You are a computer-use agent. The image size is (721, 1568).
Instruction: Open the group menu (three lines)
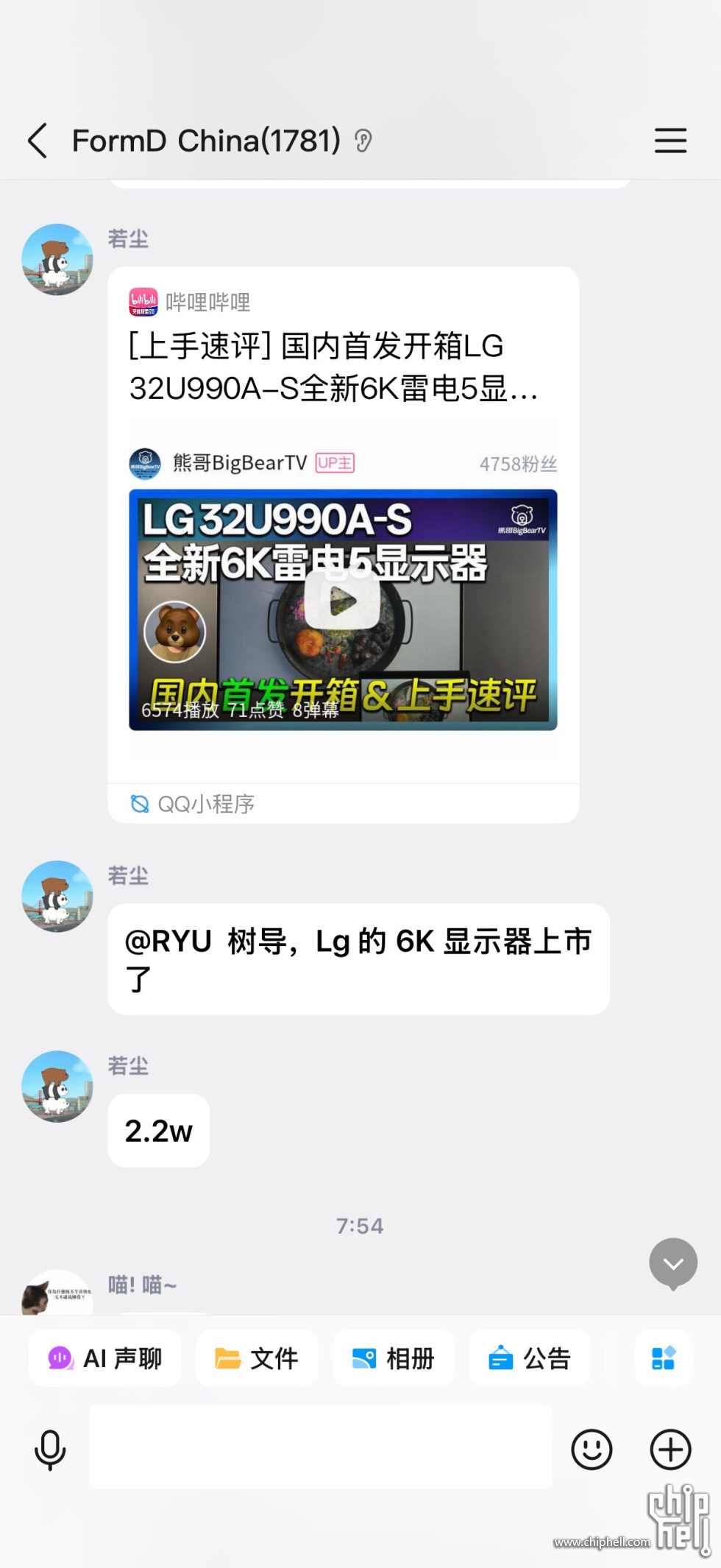click(x=670, y=141)
